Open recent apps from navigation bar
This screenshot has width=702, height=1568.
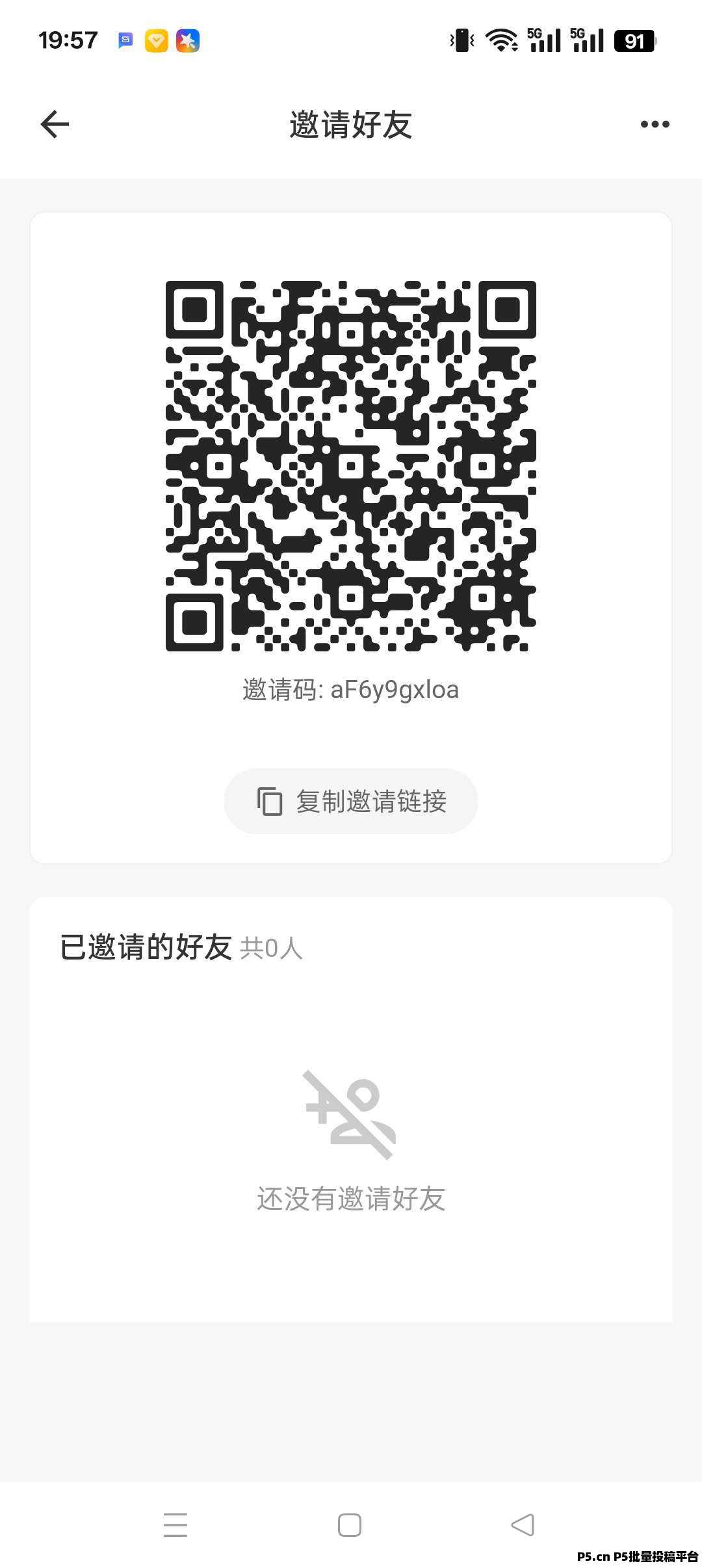(175, 1524)
